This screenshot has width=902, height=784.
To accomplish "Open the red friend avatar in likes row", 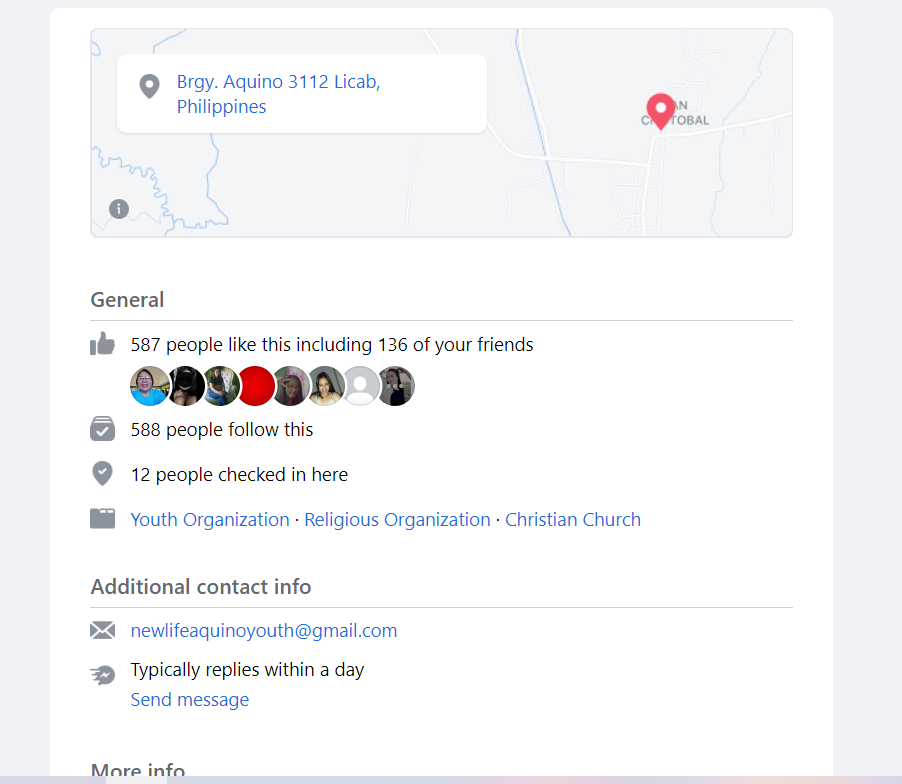I will click(x=256, y=386).
